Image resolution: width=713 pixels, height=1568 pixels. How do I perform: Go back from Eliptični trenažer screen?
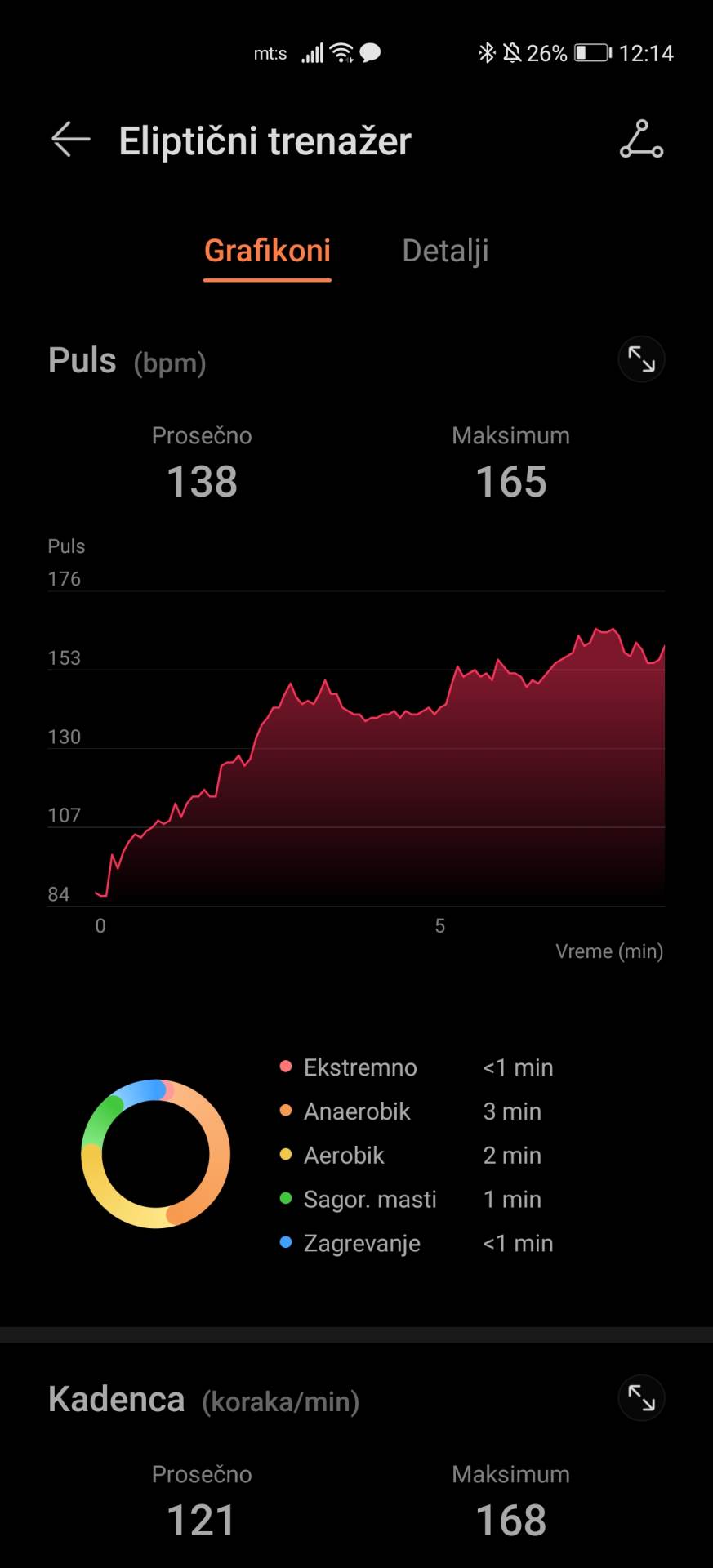[70, 140]
